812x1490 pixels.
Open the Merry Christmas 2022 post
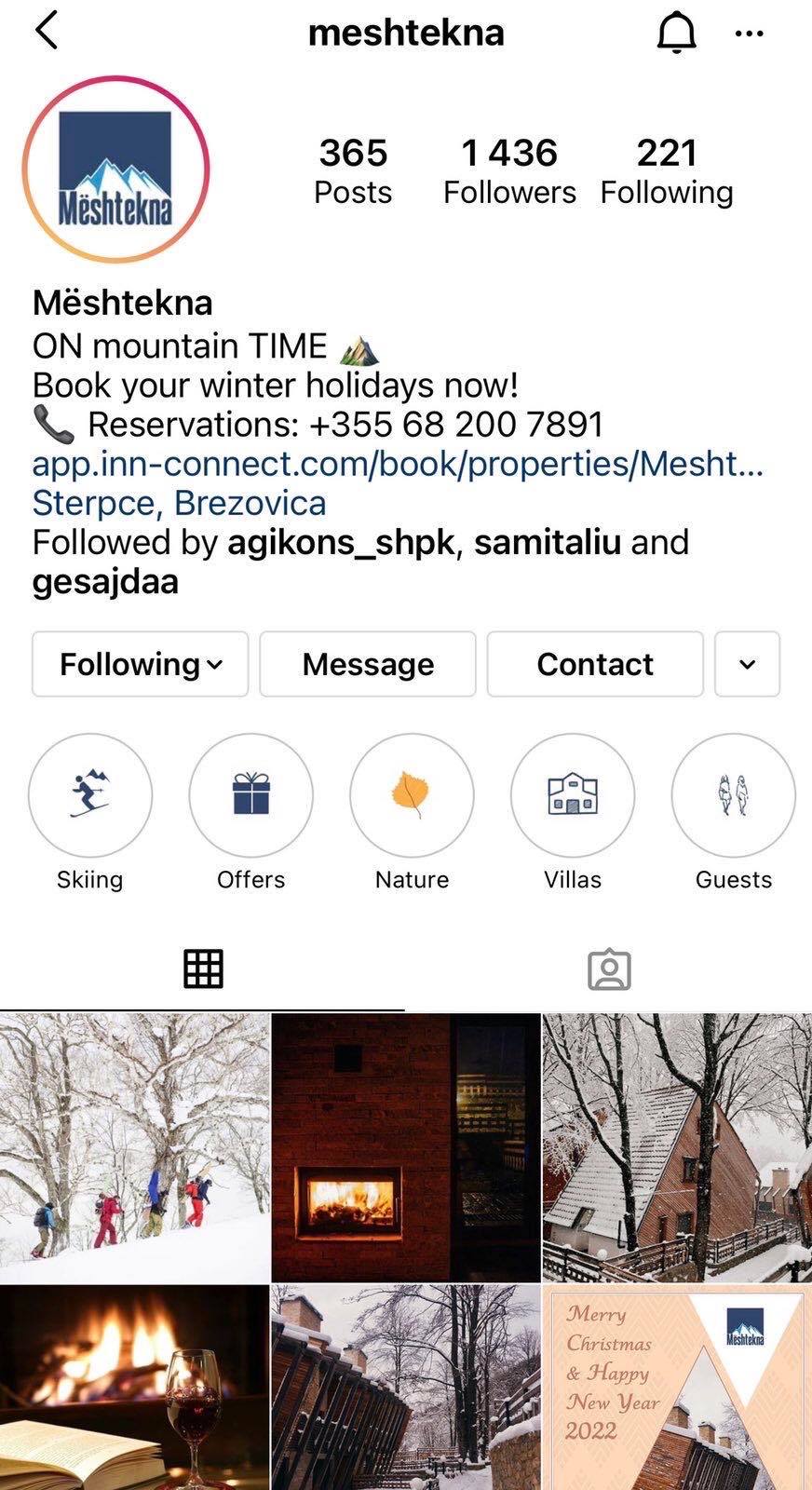tap(676, 1378)
